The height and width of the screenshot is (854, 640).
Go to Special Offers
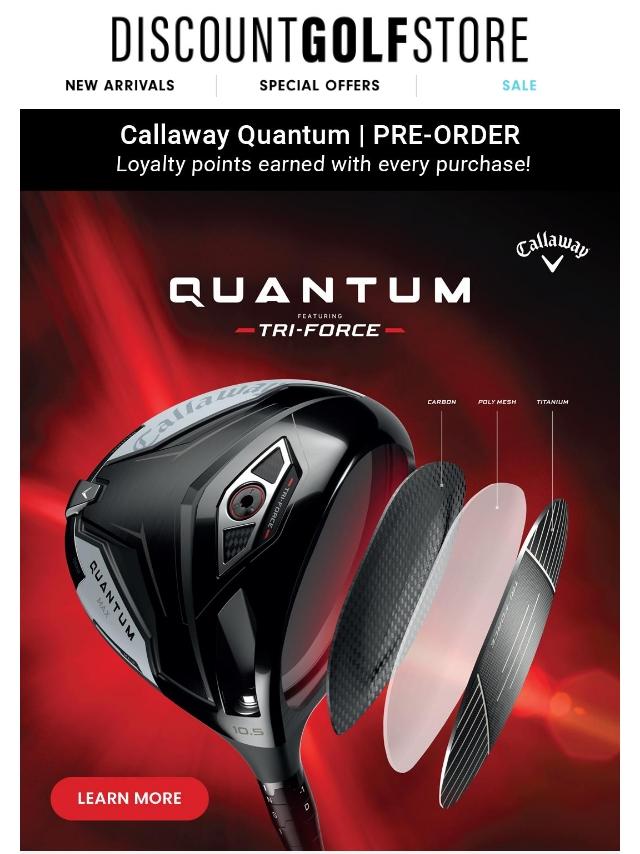tap(319, 85)
